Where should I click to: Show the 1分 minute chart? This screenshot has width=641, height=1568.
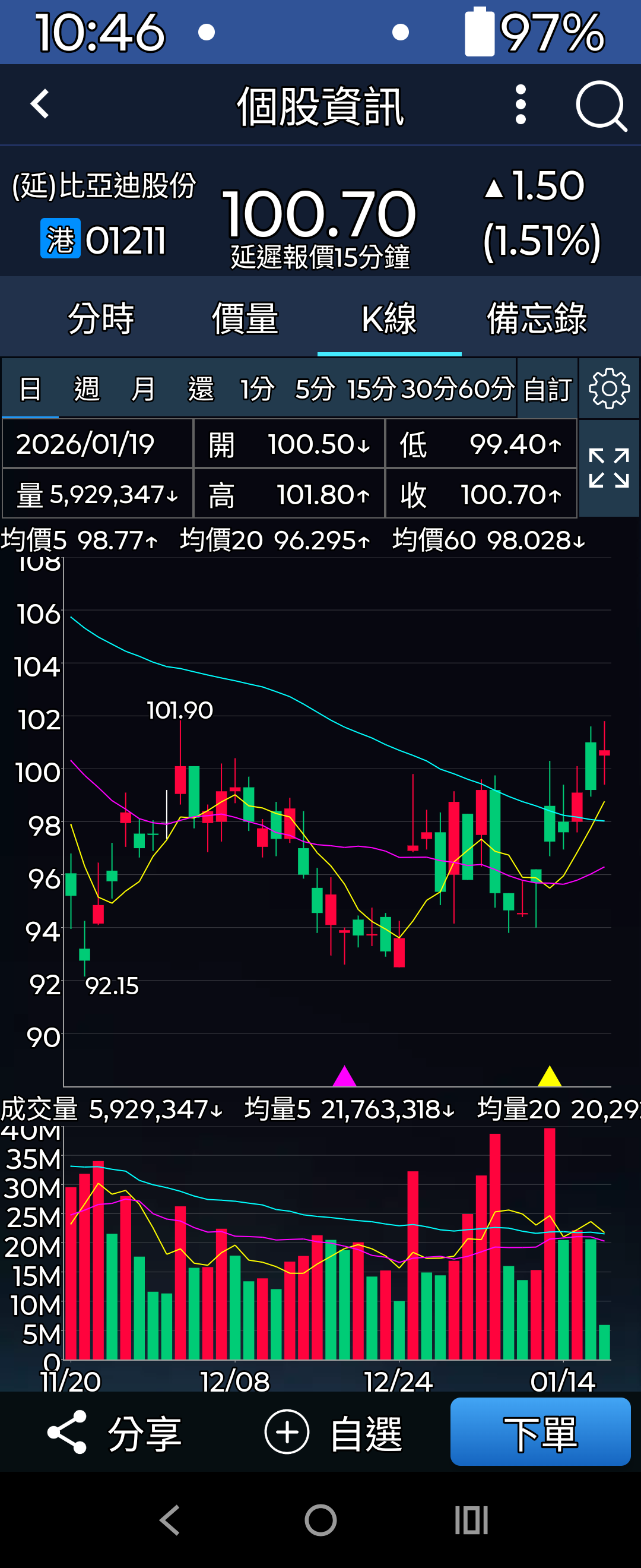pos(257,389)
